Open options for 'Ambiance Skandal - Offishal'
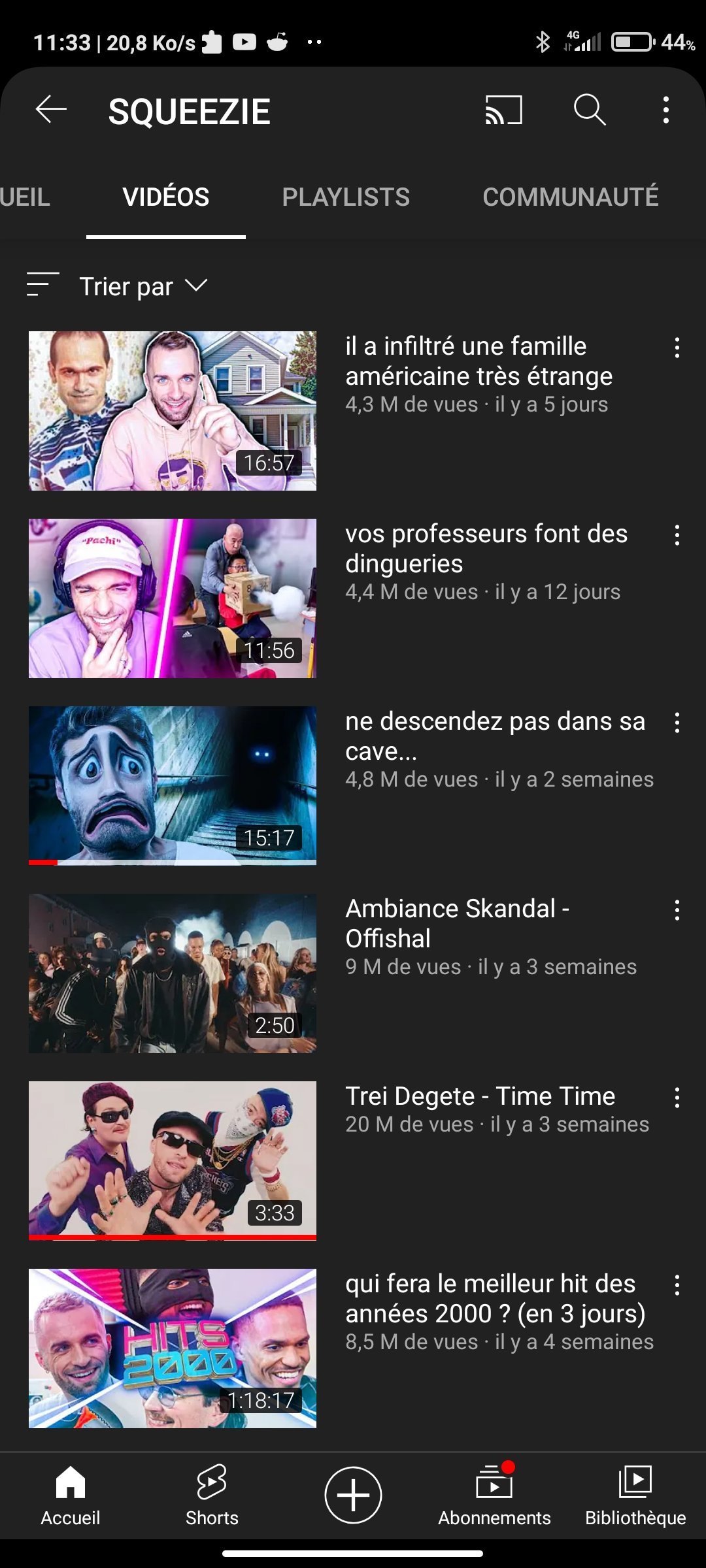 677,910
